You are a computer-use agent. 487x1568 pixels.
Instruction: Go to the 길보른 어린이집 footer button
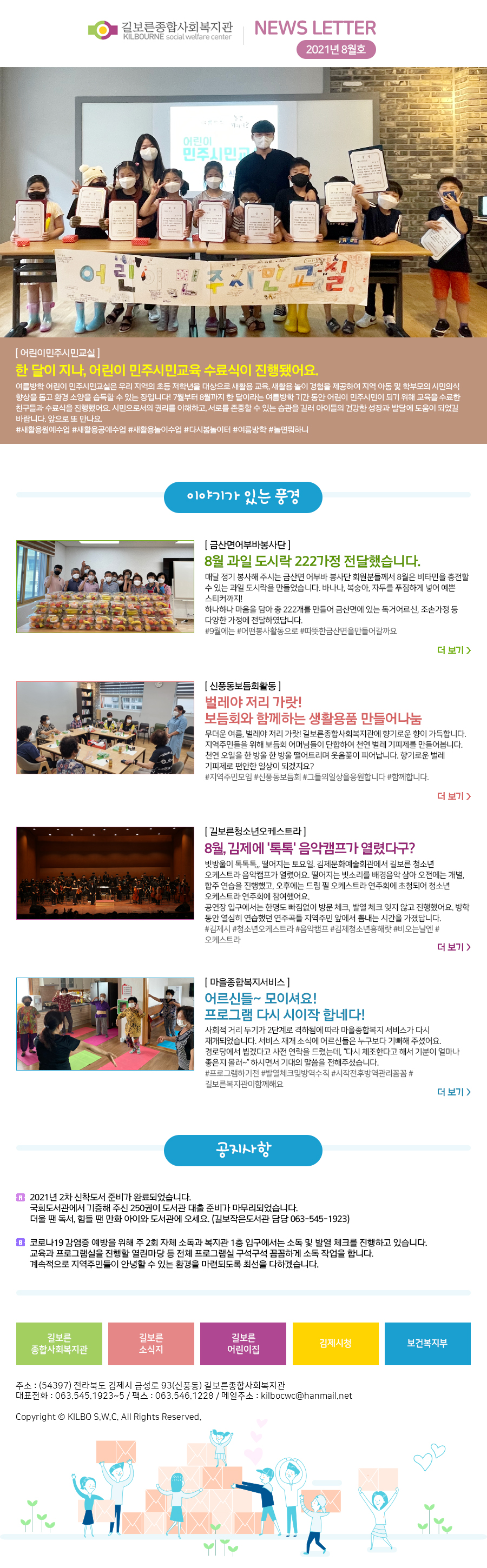coord(243,1343)
